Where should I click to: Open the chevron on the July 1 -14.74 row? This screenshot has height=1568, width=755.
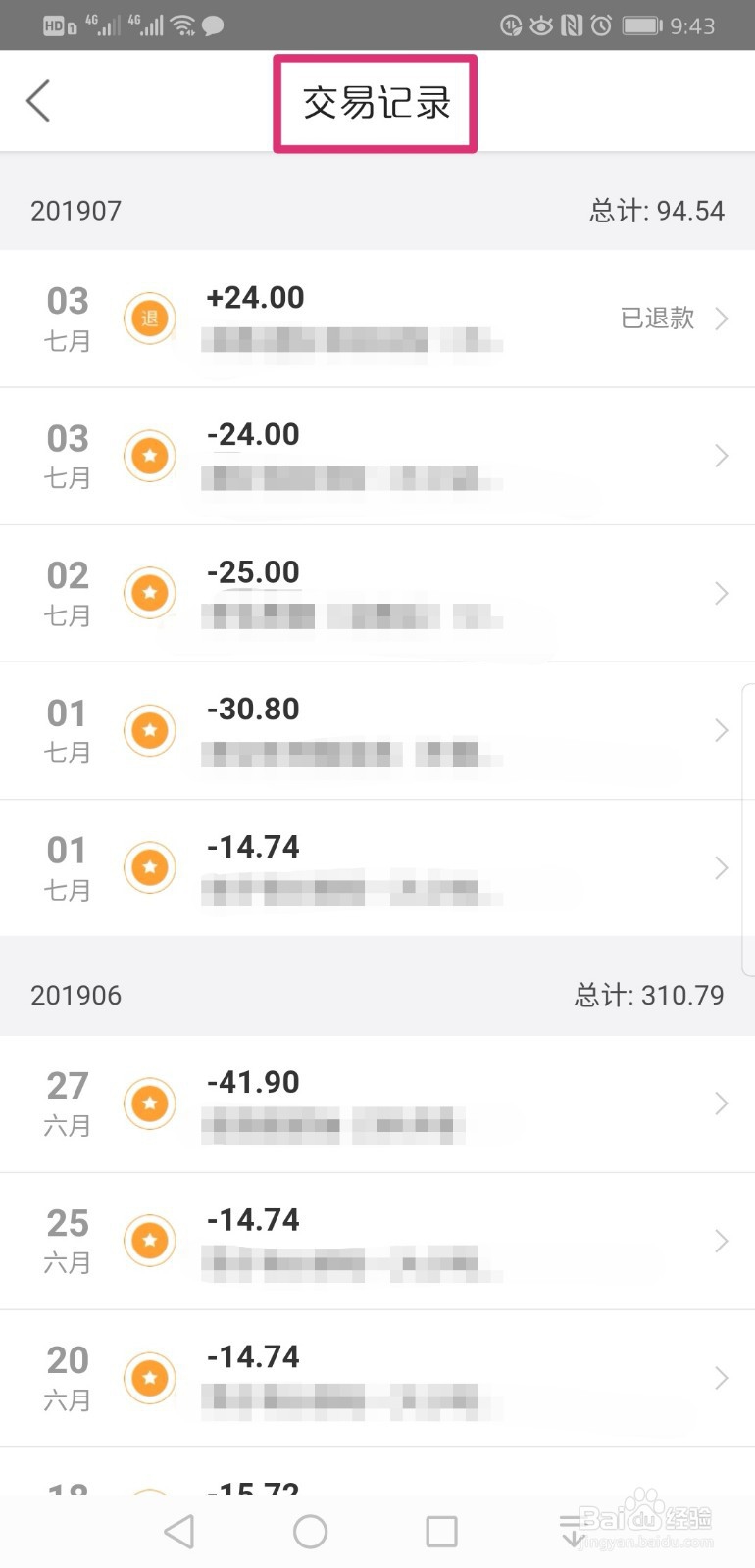[722, 866]
